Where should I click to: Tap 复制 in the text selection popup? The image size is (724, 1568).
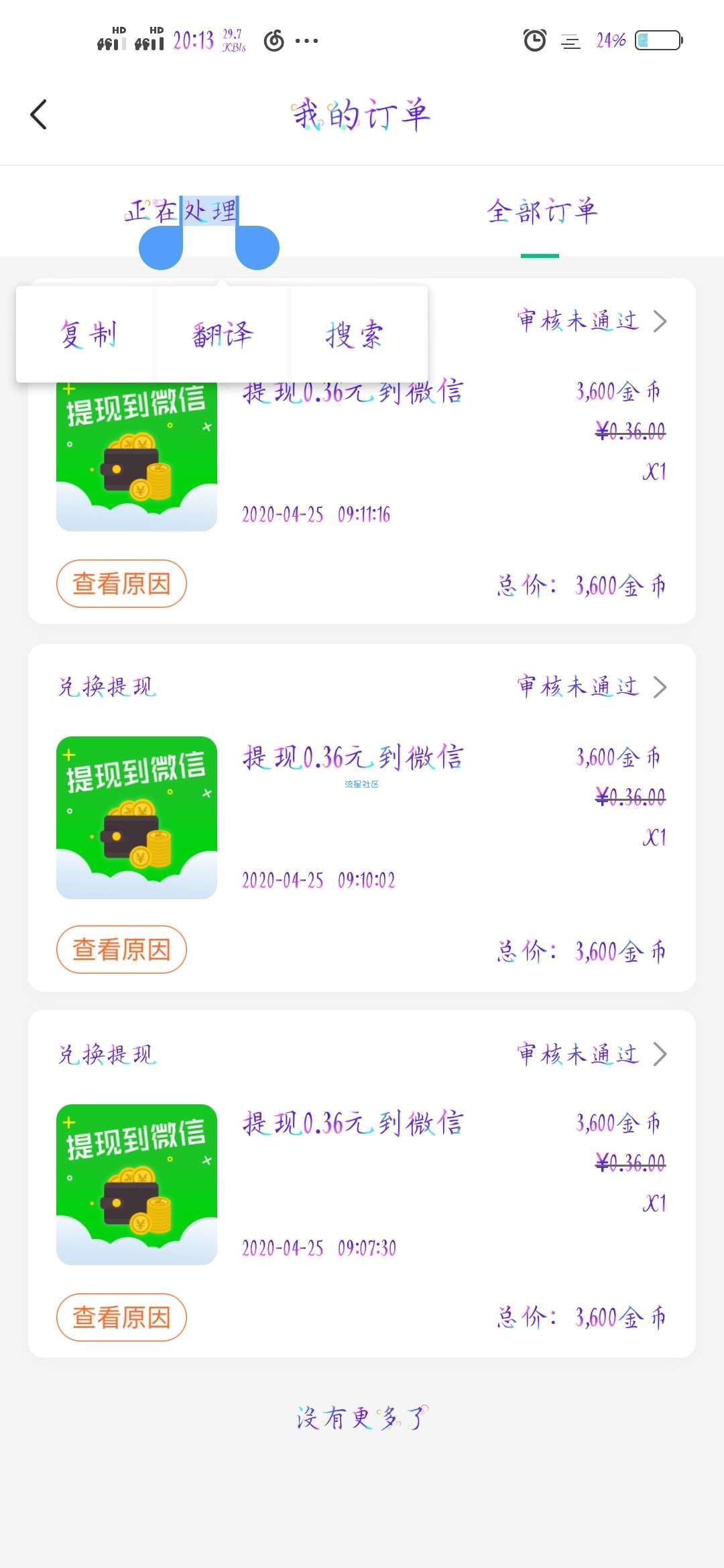pyautogui.click(x=88, y=334)
